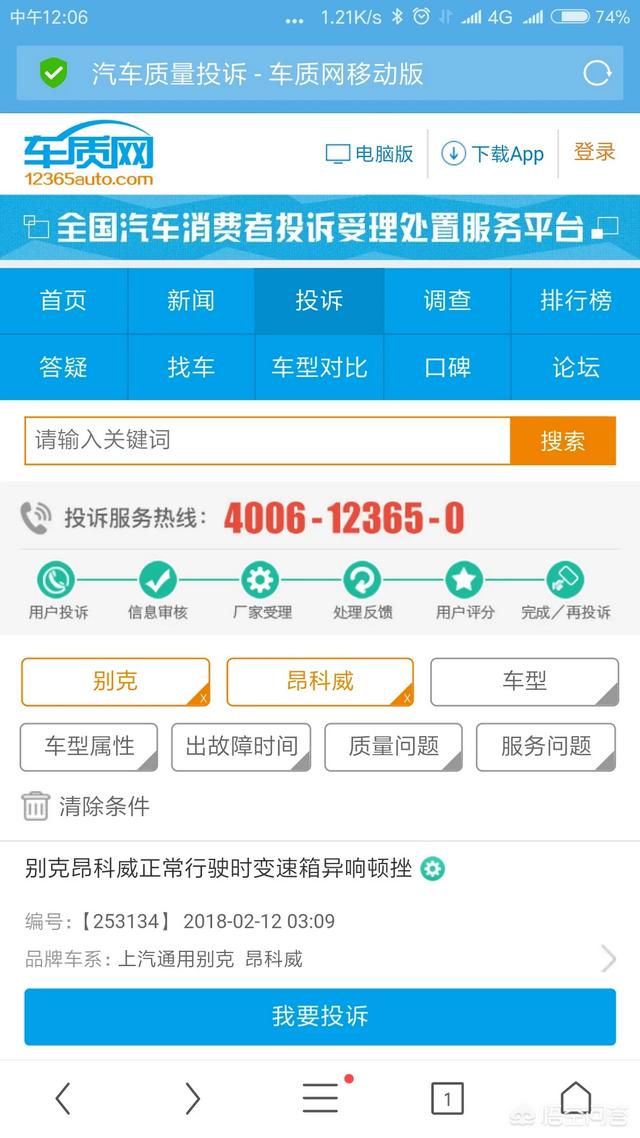Tap the 我要投诉 button
Screen dimensions: 640x1138
tap(320, 1016)
